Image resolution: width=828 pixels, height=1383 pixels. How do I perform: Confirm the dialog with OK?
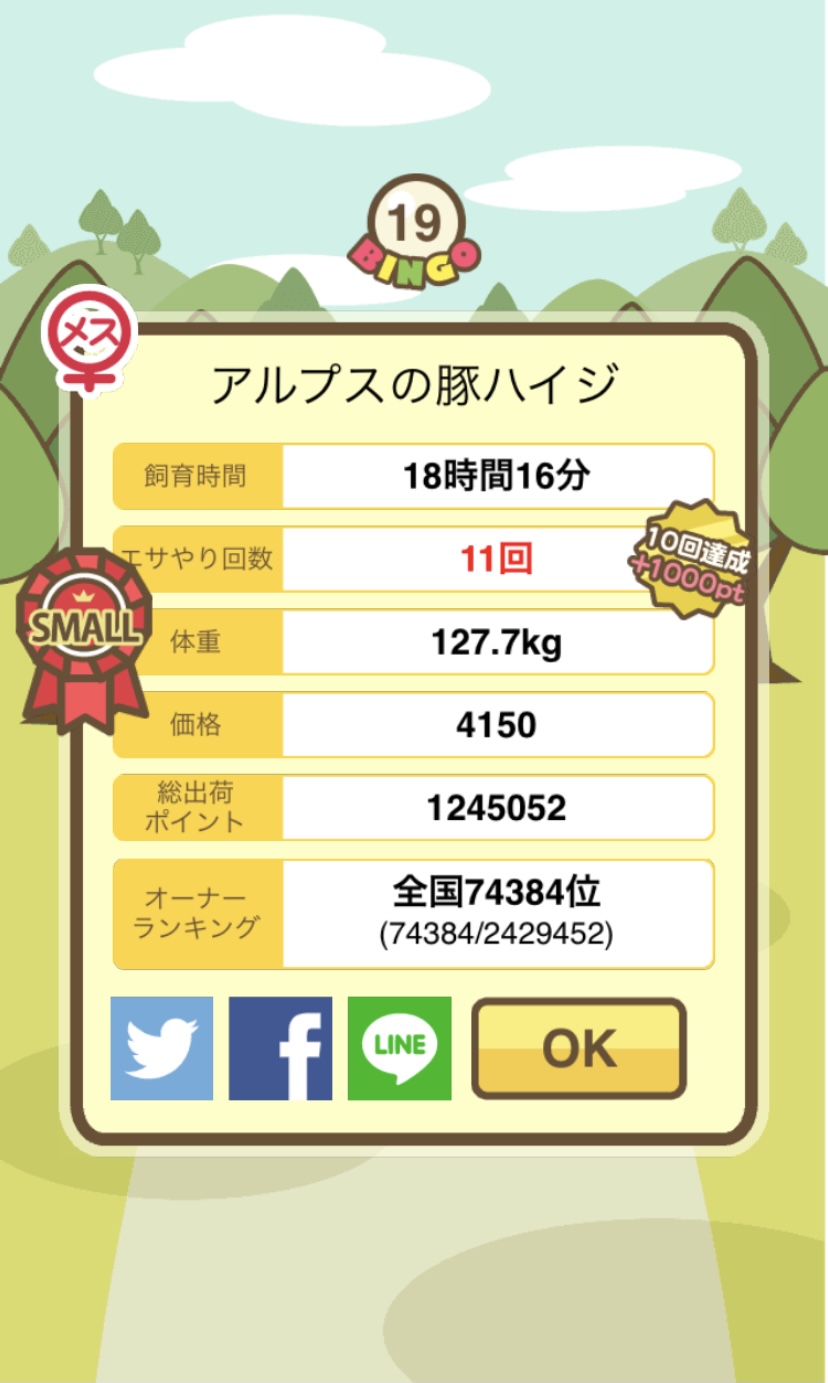(579, 1048)
